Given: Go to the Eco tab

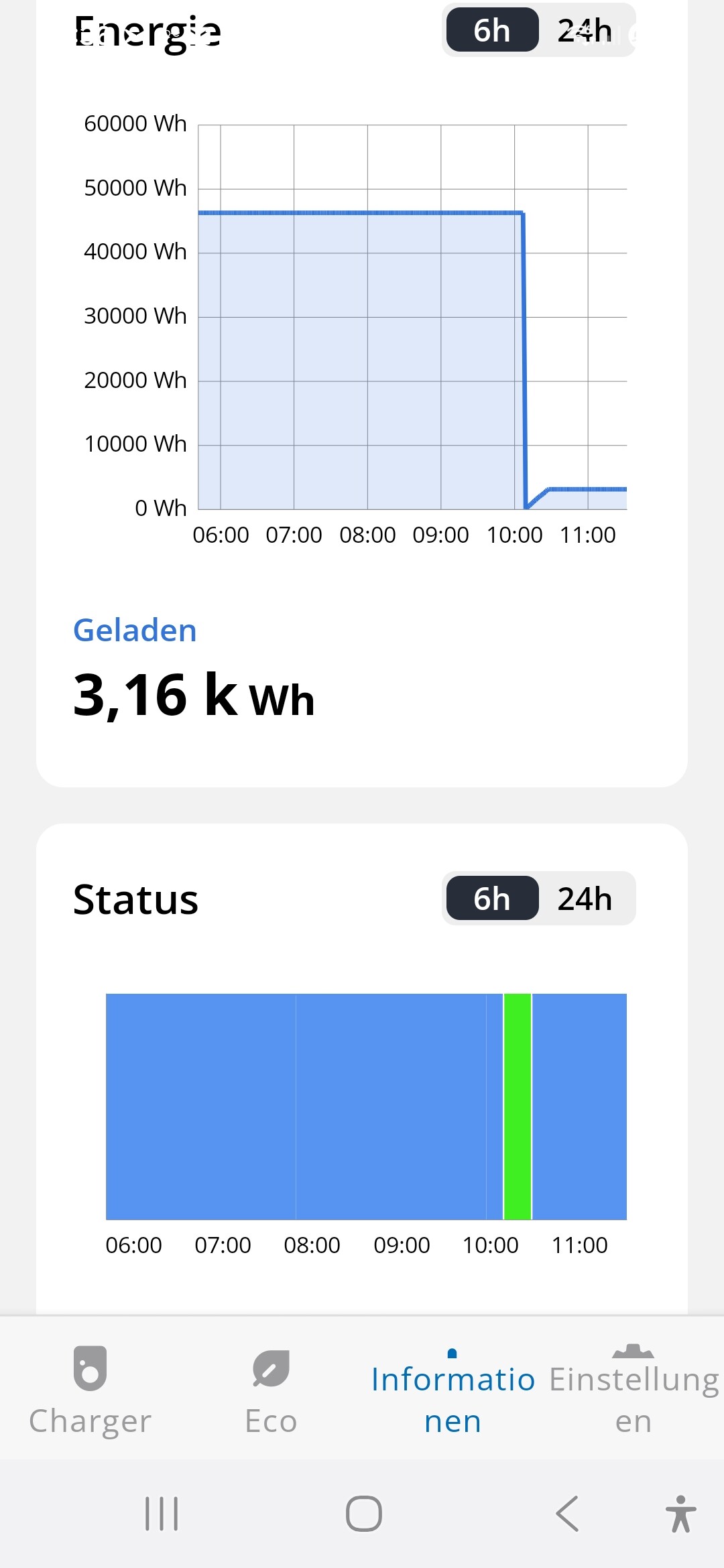Looking at the screenshot, I should point(271,1391).
